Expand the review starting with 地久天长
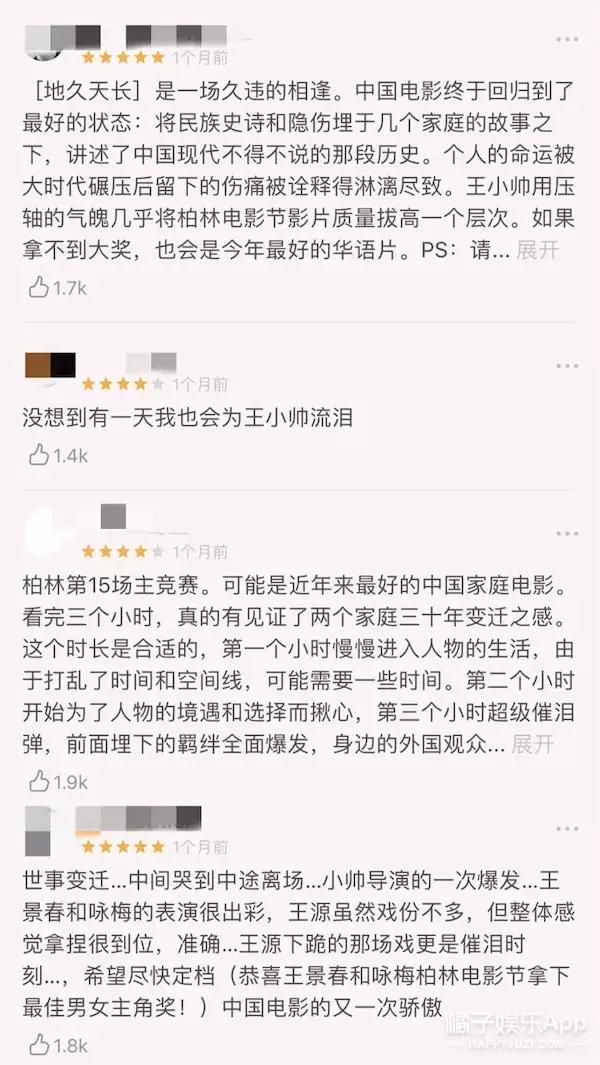The height and width of the screenshot is (1065, 600). pyautogui.click(x=537, y=250)
